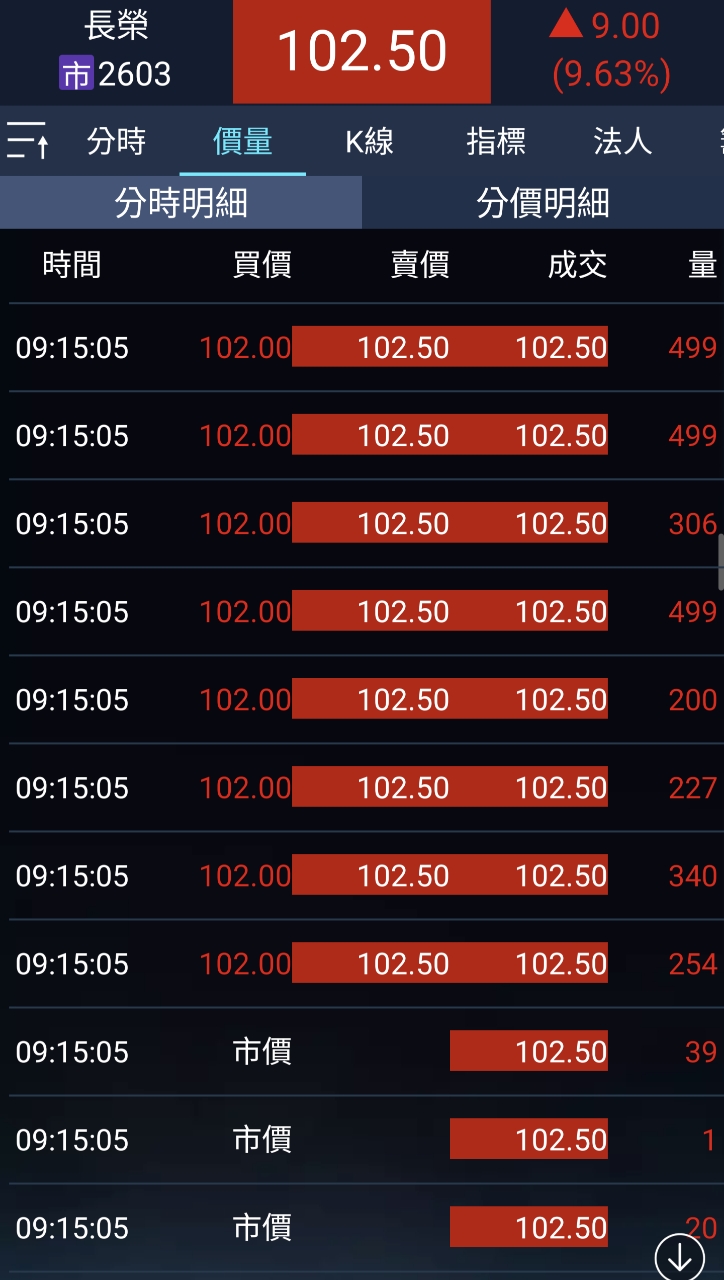Switch to the 指標 tab
This screenshot has height=1280, width=724.
[495, 141]
